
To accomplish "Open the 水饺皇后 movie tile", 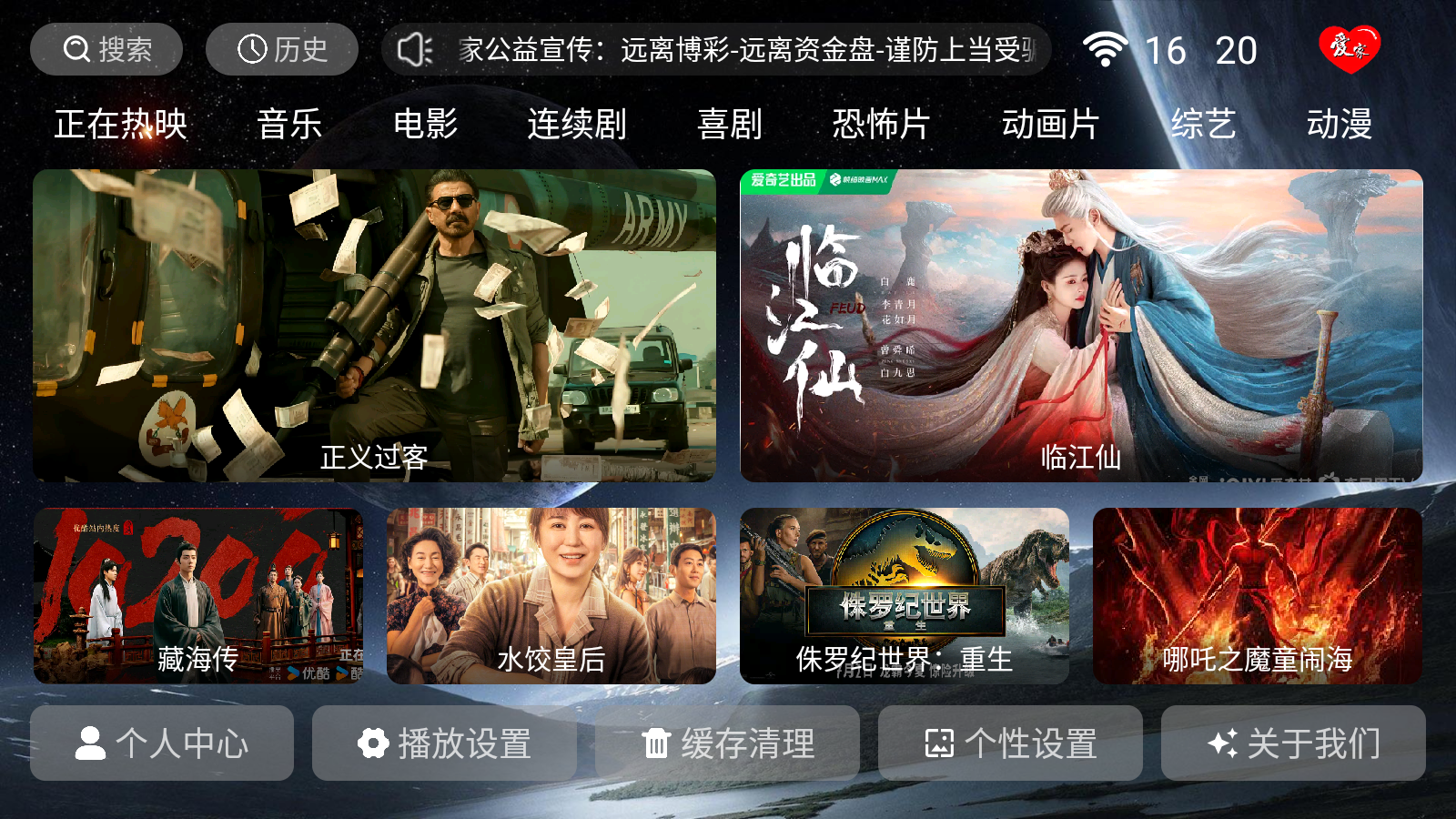I will coord(551,595).
